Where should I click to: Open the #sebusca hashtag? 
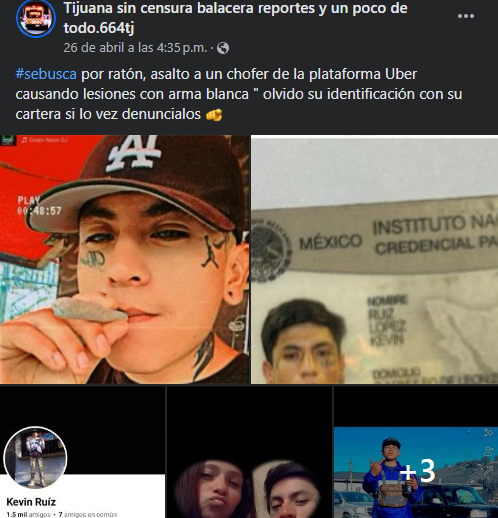click(x=46, y=74)
